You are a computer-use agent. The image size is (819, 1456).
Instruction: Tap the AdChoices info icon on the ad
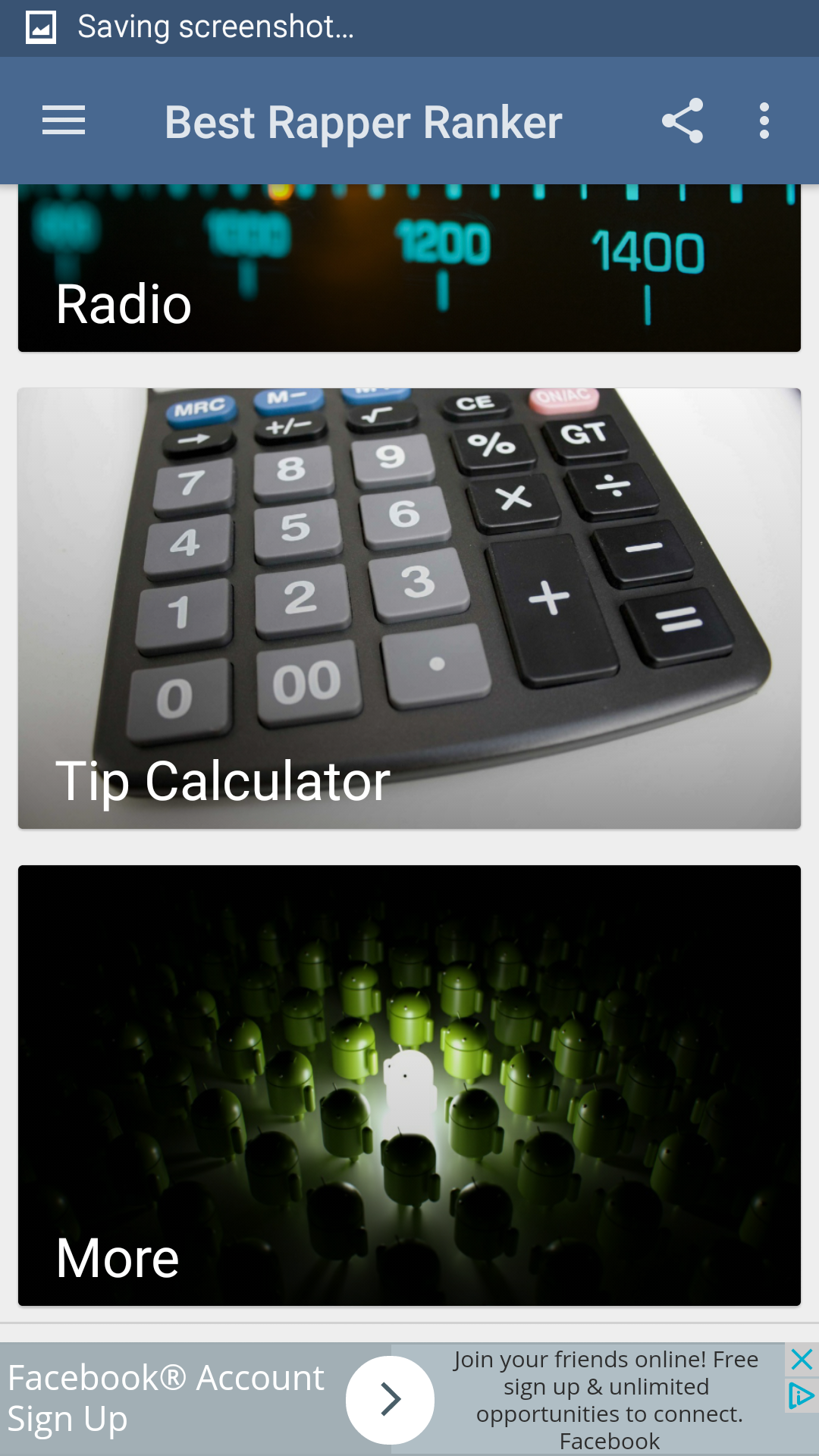click(801, 1394)
